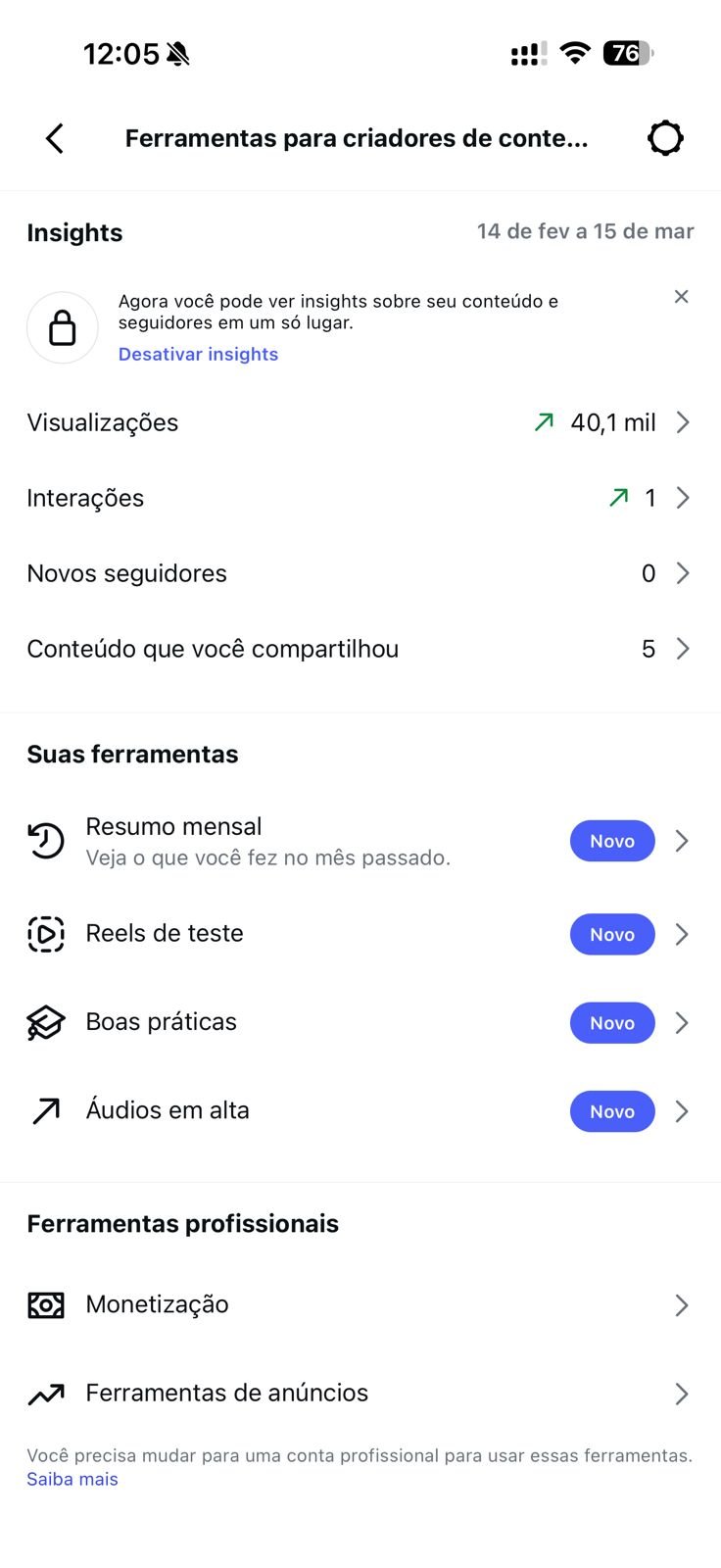View the Interações details

tap(359, 498)
